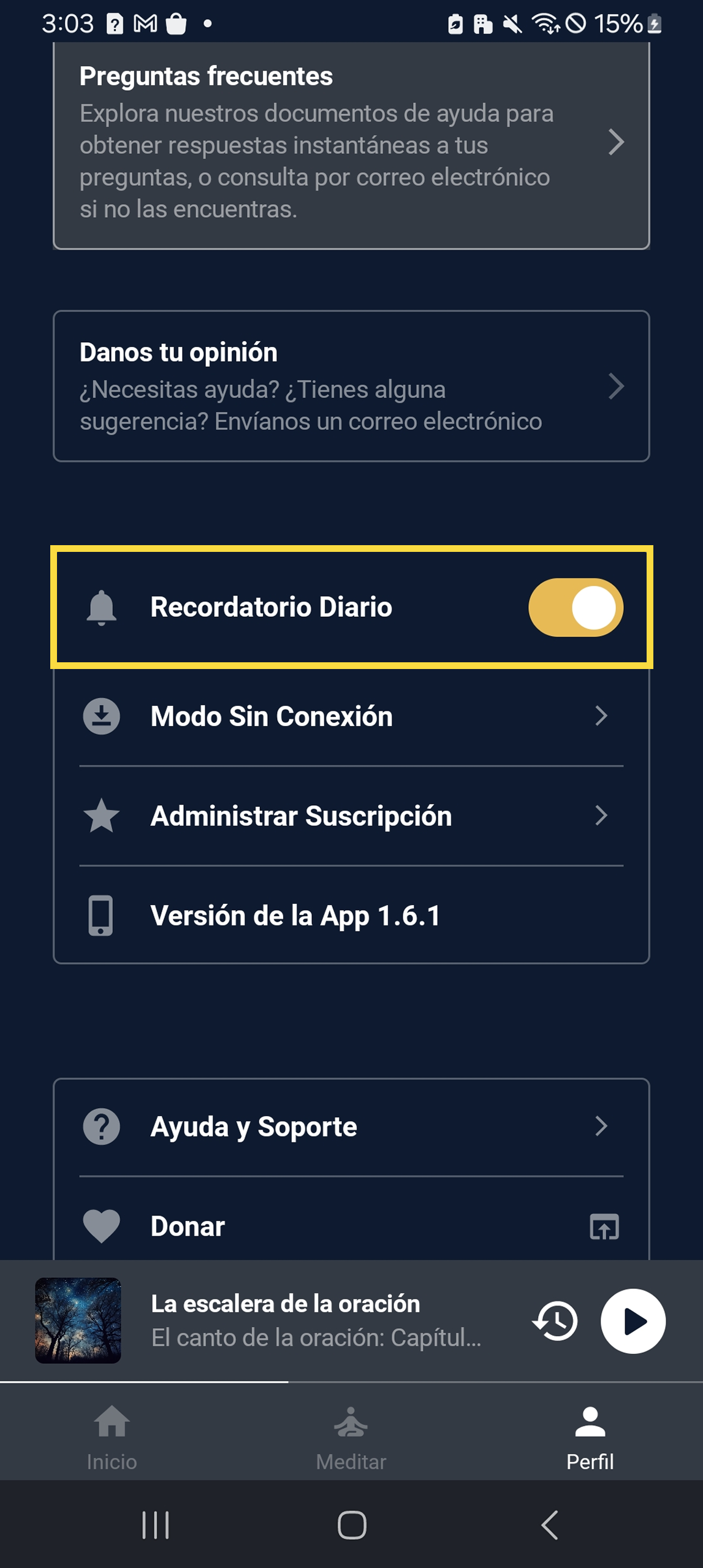Open the mini player album artwork
Viewport: 703px width, 1568px height.
[78, 1320]
